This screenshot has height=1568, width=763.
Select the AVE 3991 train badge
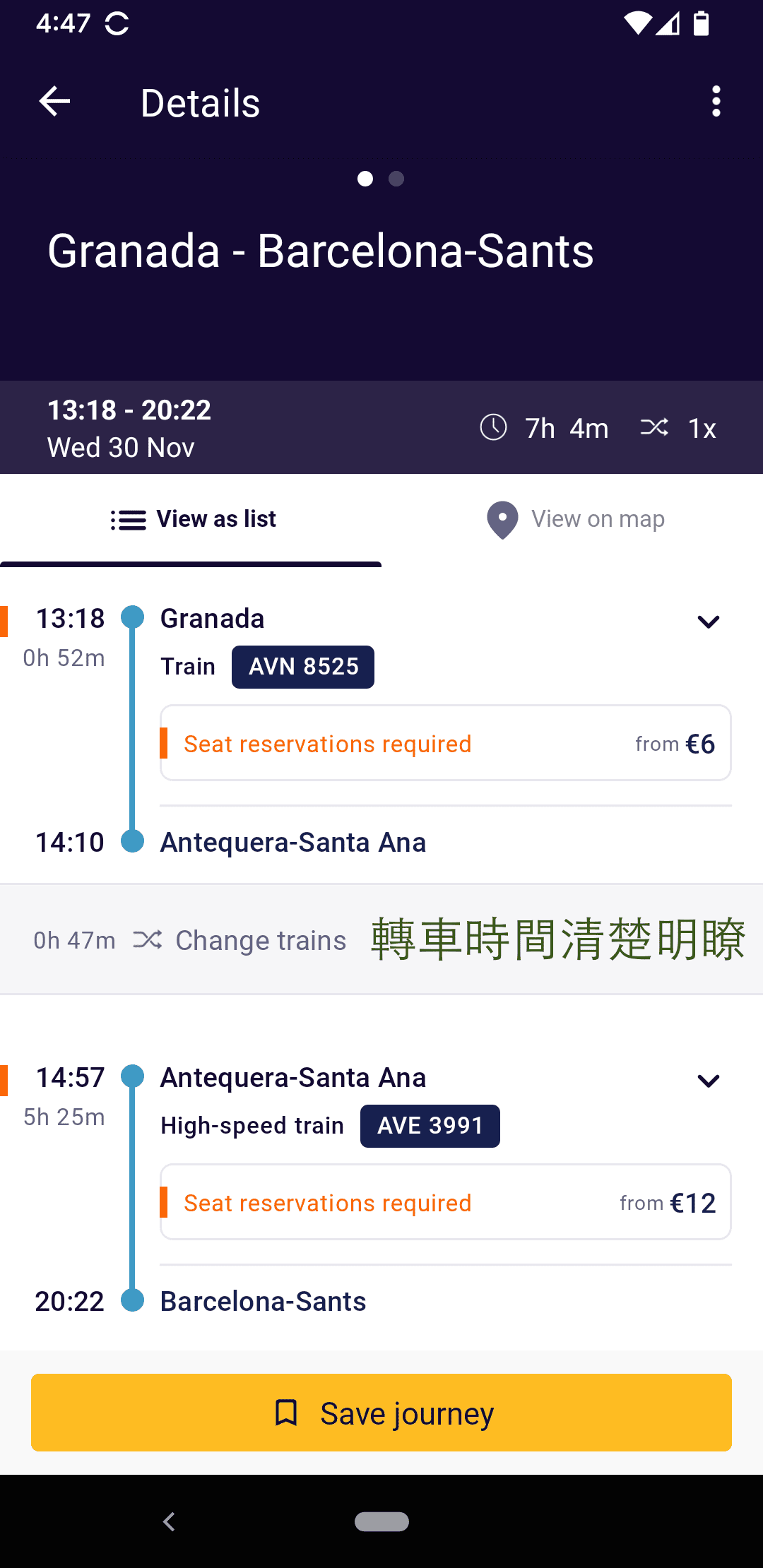430,1125
